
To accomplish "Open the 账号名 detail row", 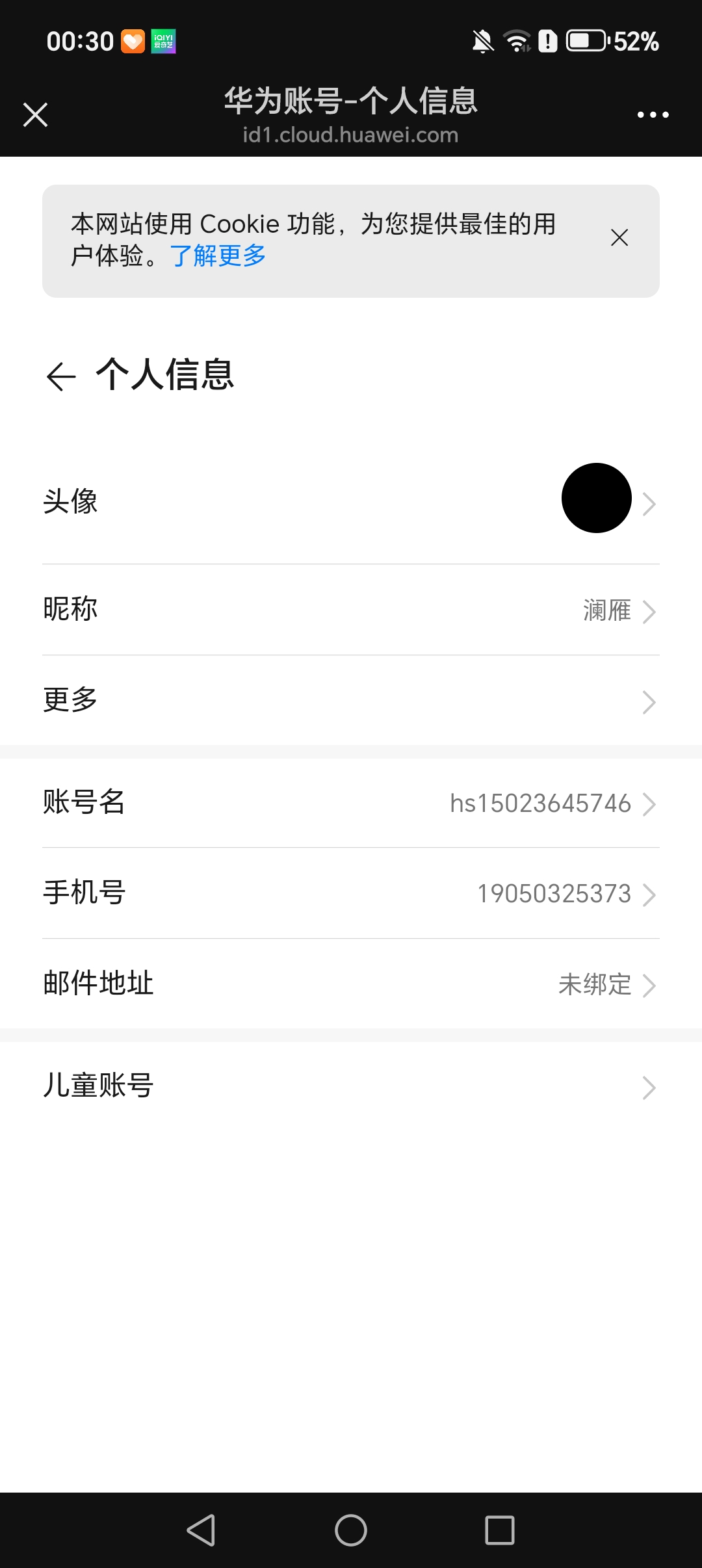I will pos(351,804).
